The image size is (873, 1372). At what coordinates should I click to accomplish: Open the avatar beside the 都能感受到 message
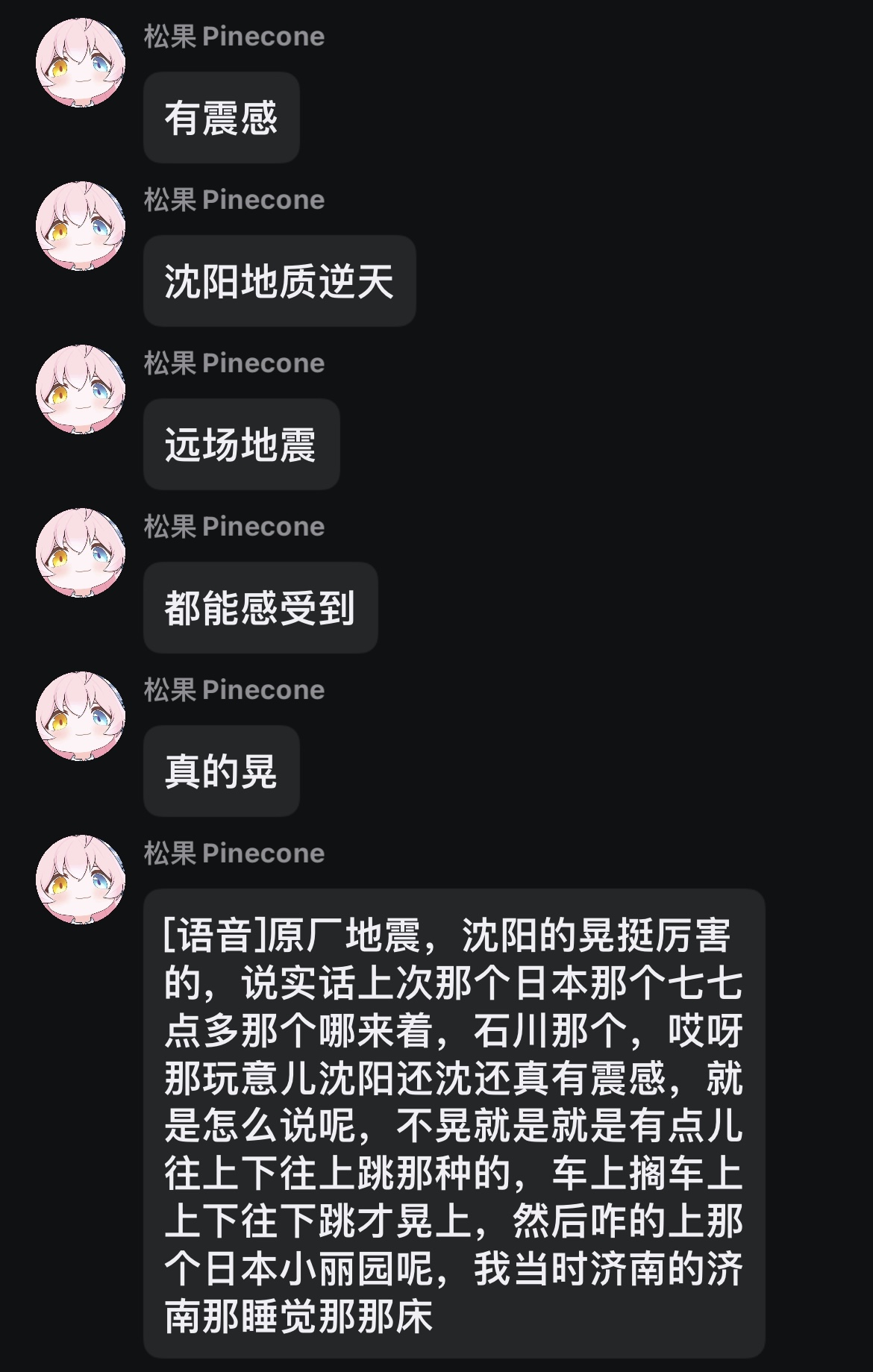tap(81, 553)
